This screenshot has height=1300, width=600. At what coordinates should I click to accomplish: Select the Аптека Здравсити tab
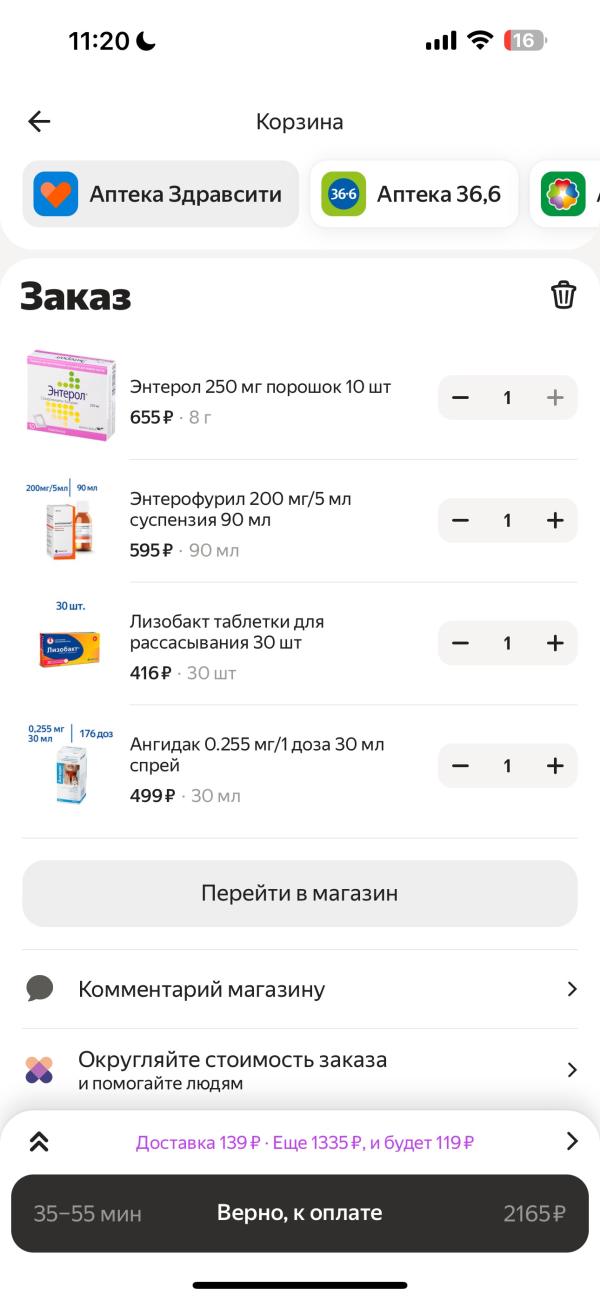[161, 194]
